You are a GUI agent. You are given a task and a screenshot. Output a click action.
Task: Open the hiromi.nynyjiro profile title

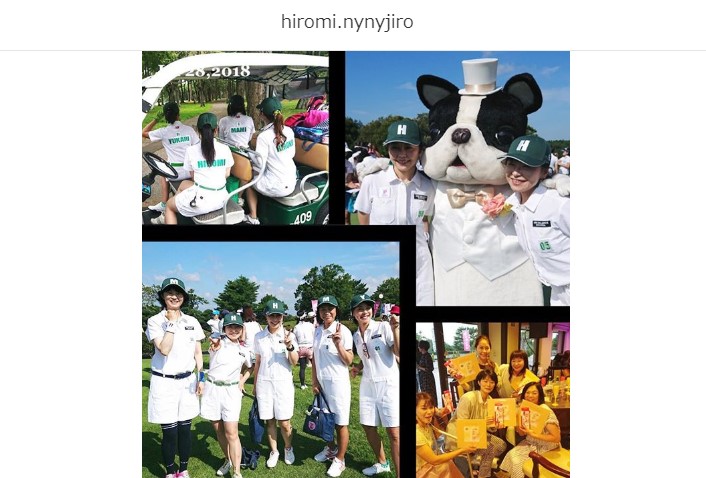[x=347, y=22]
